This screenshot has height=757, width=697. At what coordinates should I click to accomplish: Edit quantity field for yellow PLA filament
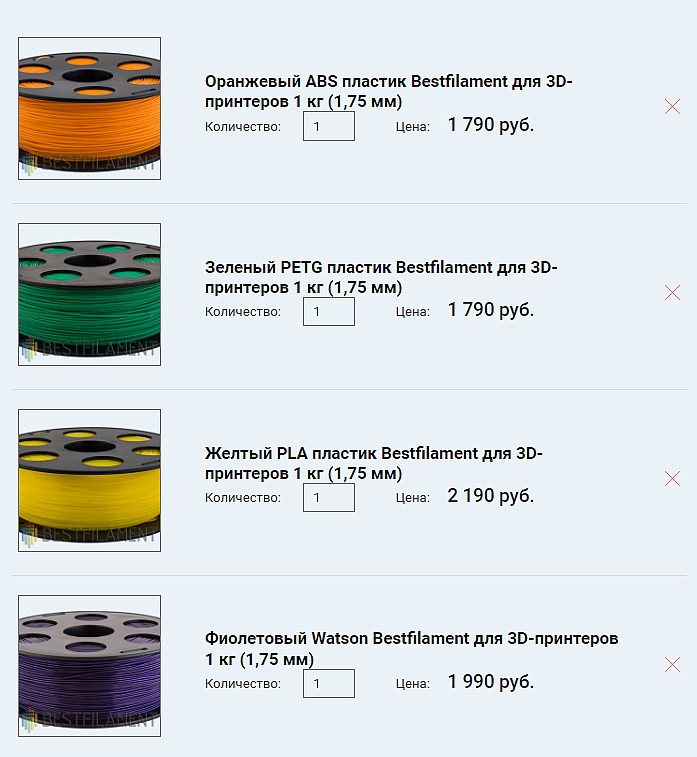coord(328,498)
